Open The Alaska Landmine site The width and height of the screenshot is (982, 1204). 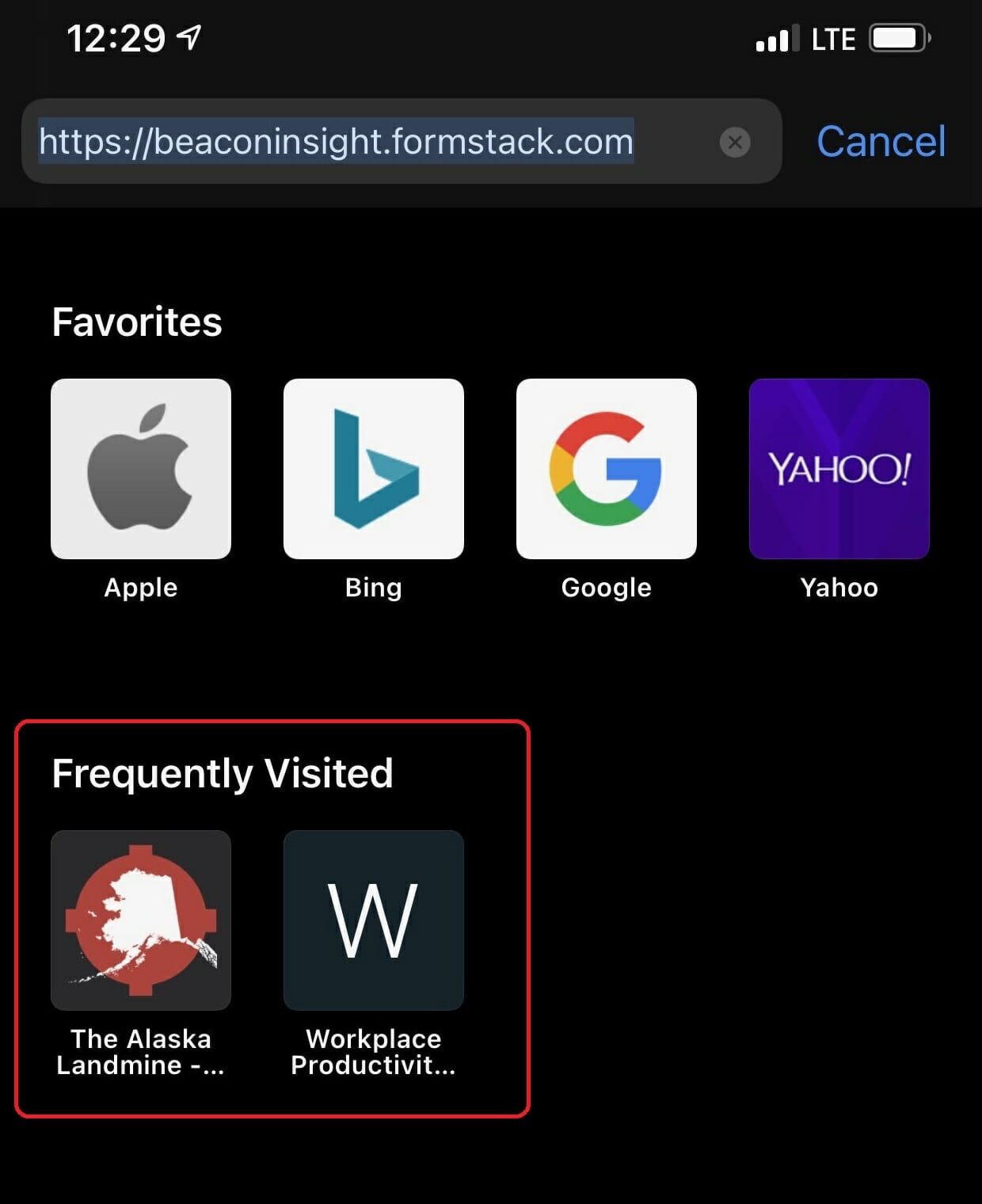tap(141, 920)
